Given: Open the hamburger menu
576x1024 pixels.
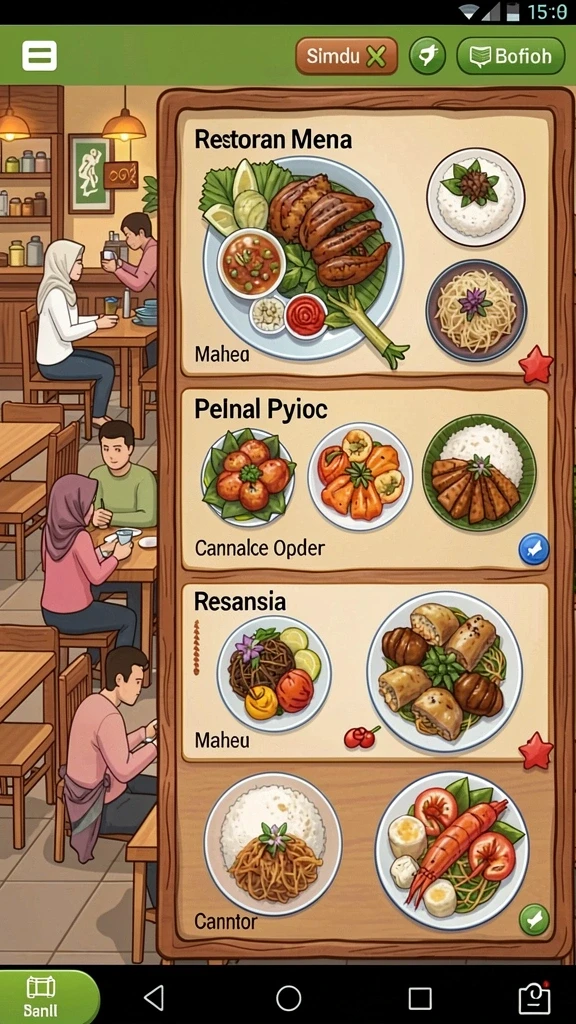Looking at the screenshot, I should (x=39, y=56).
